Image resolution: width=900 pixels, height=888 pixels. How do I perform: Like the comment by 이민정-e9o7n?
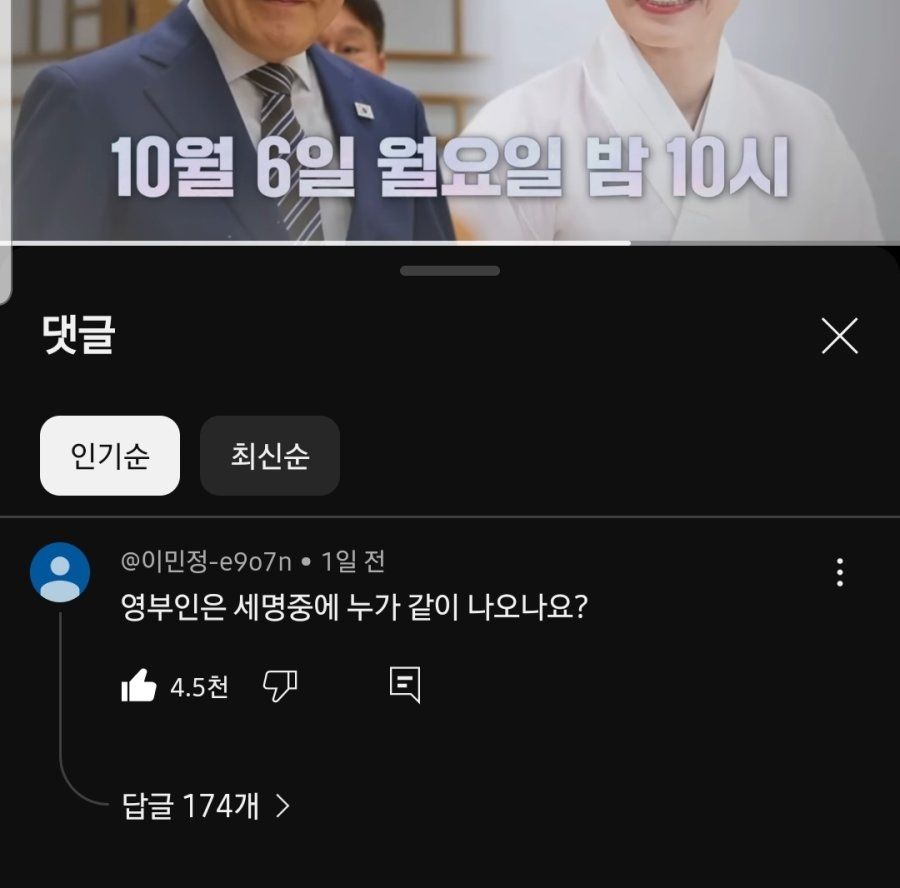(139, 686)
